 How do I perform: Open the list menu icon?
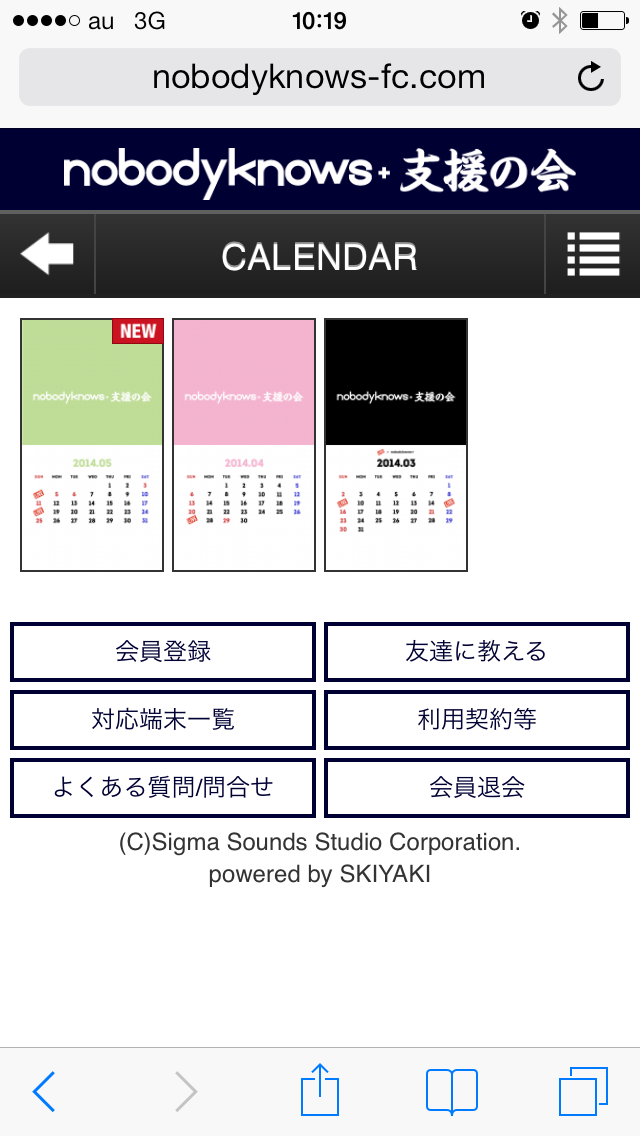point(593,255)
